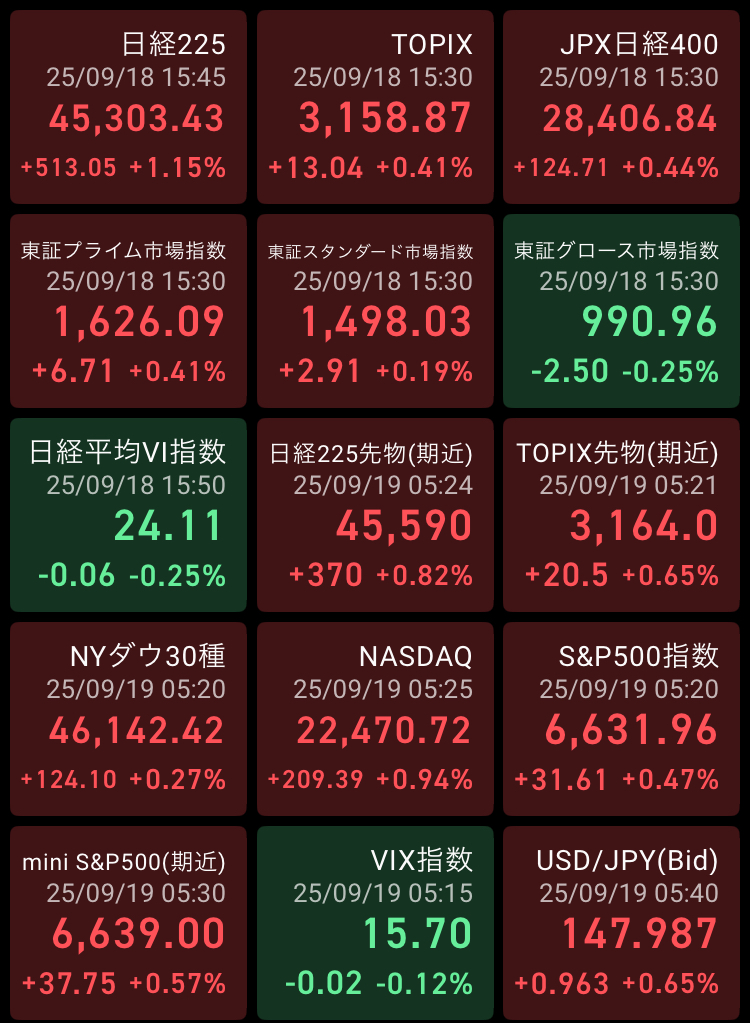Open the mini S&P500(期近) tile
Screen dimensions: 750x1023
[128, 922]
